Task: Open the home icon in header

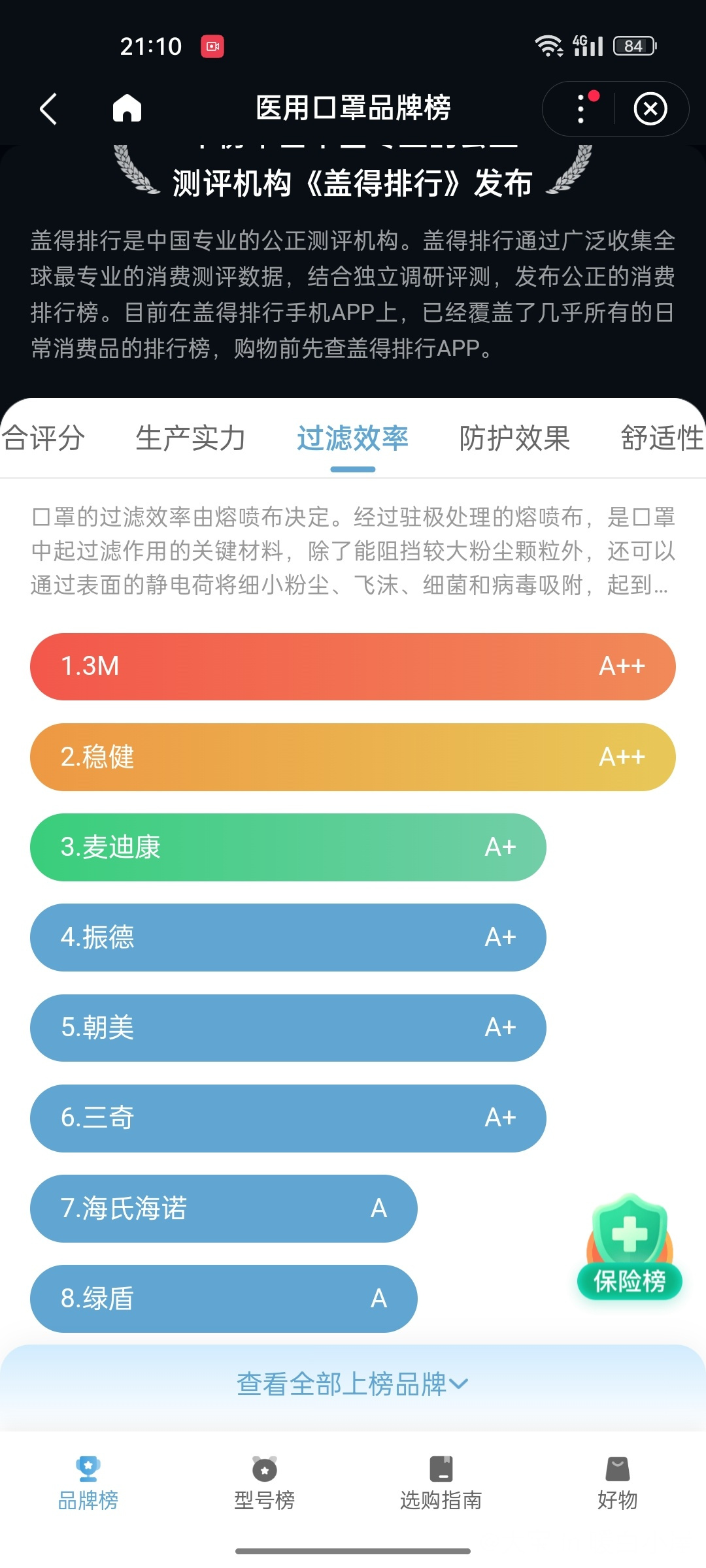Action: [127, 108]
